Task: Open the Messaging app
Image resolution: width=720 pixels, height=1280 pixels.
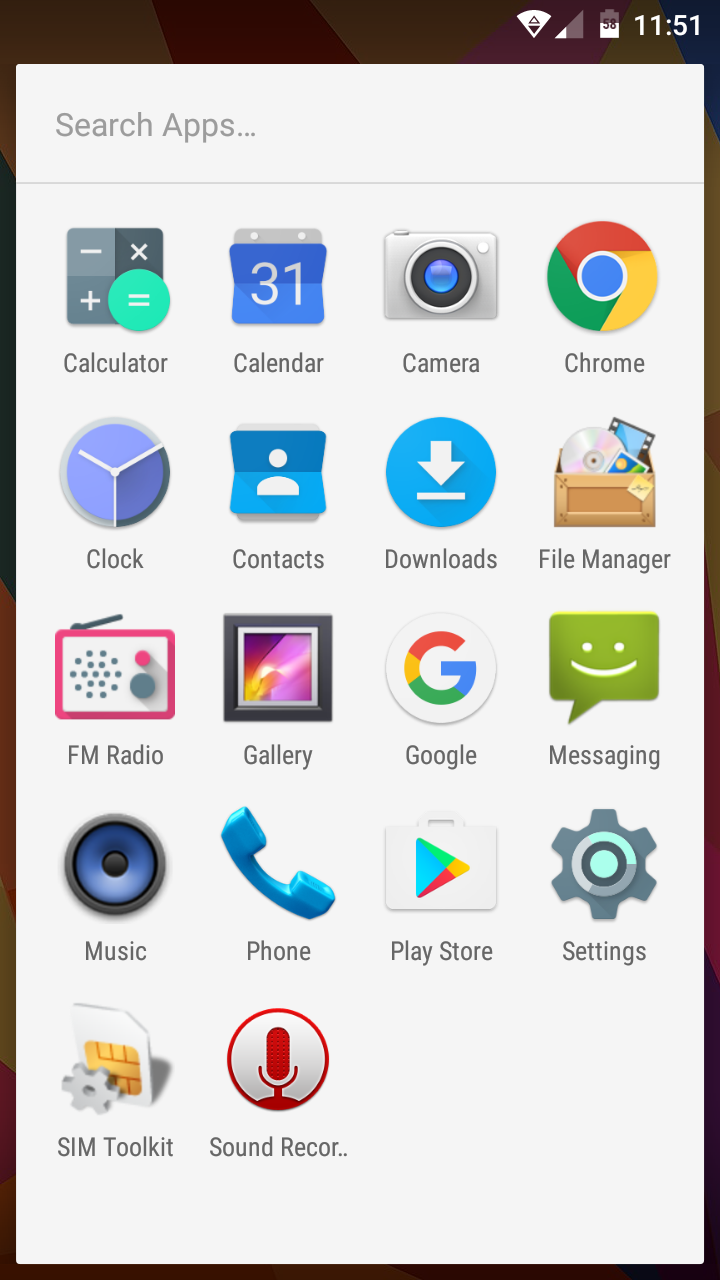Action: [604, 666]
